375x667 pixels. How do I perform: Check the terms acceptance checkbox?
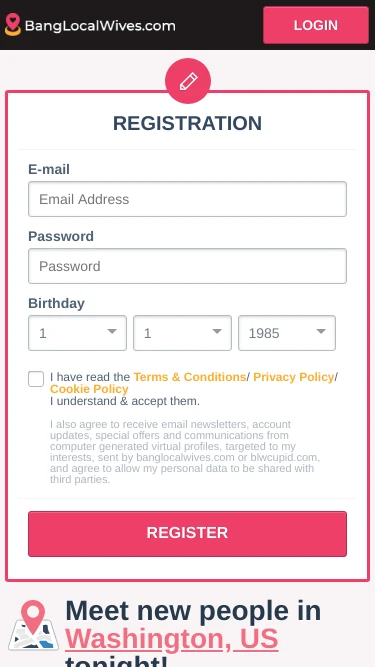click(36, 379)
